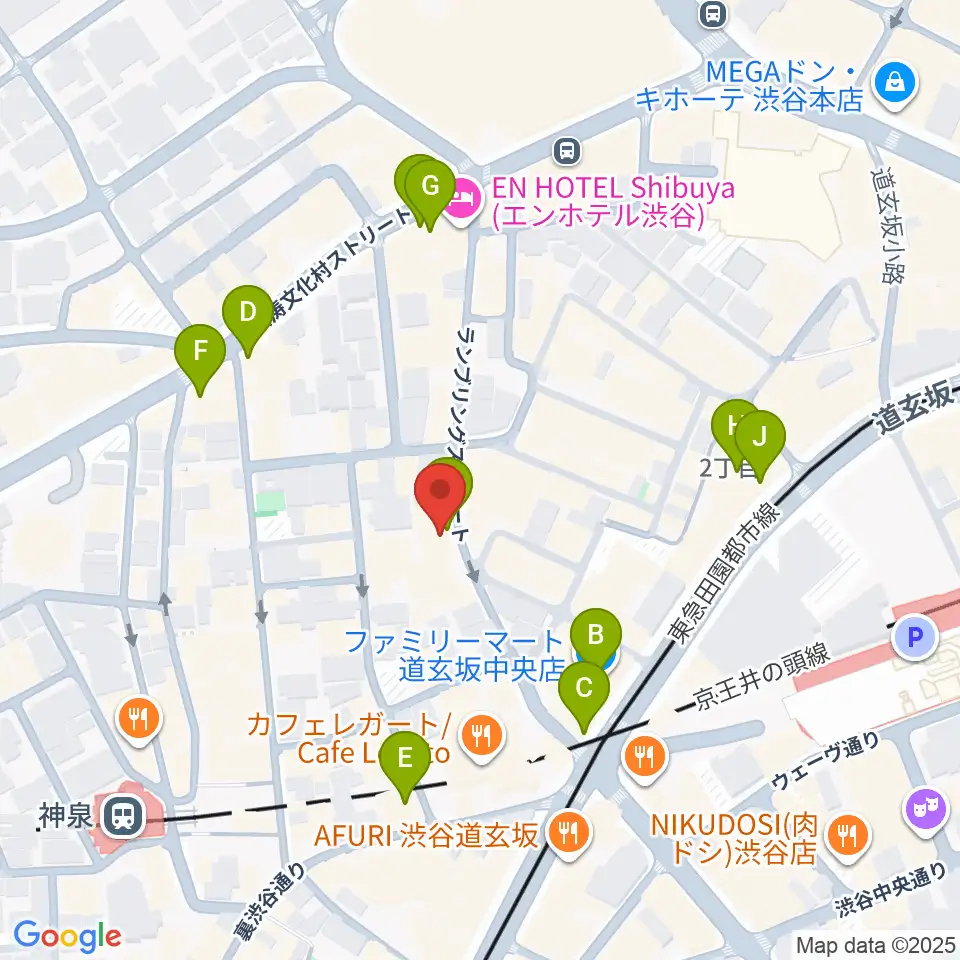Tap green marker J

(761, 437)
